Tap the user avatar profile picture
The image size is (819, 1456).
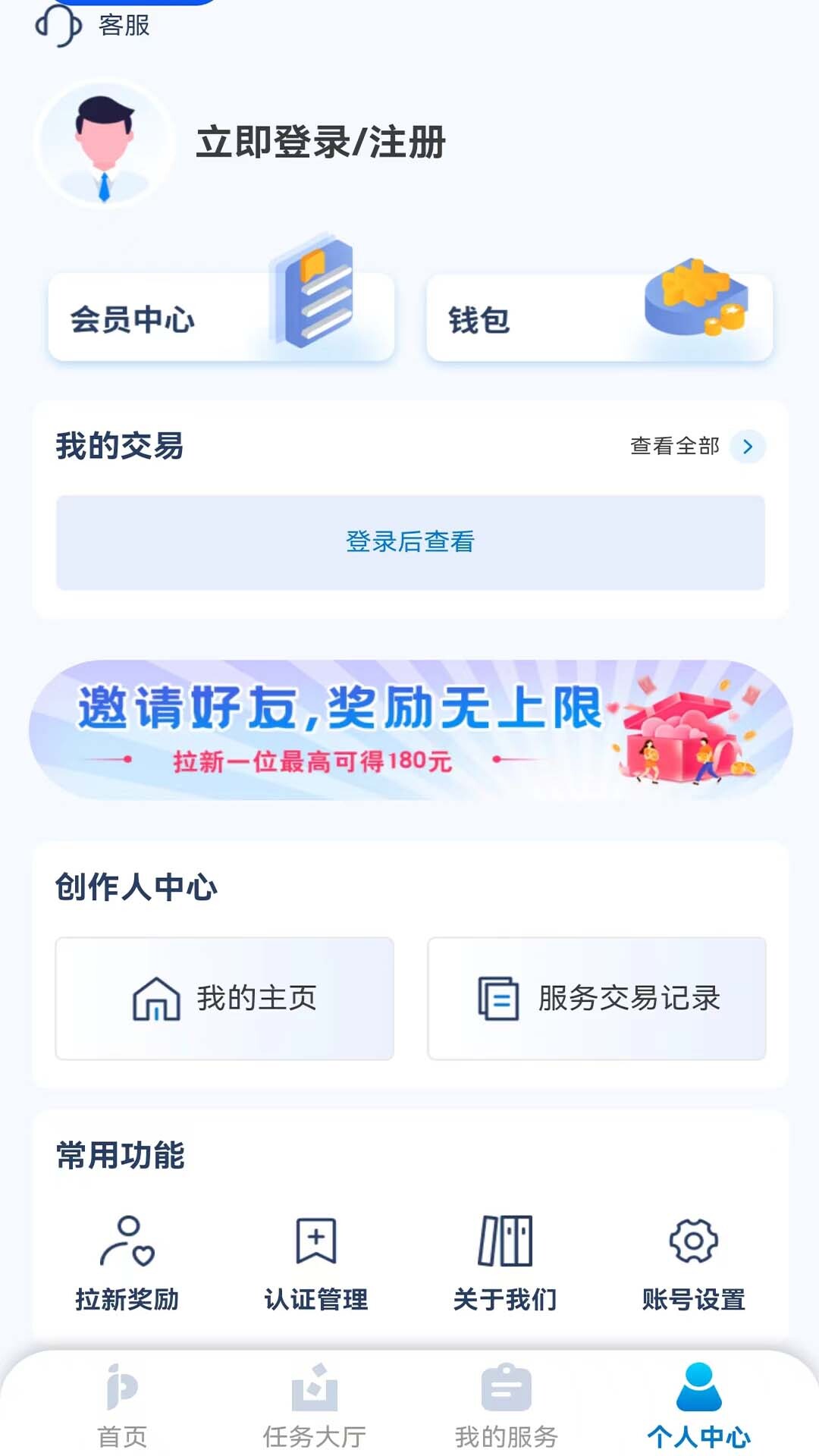100,146
